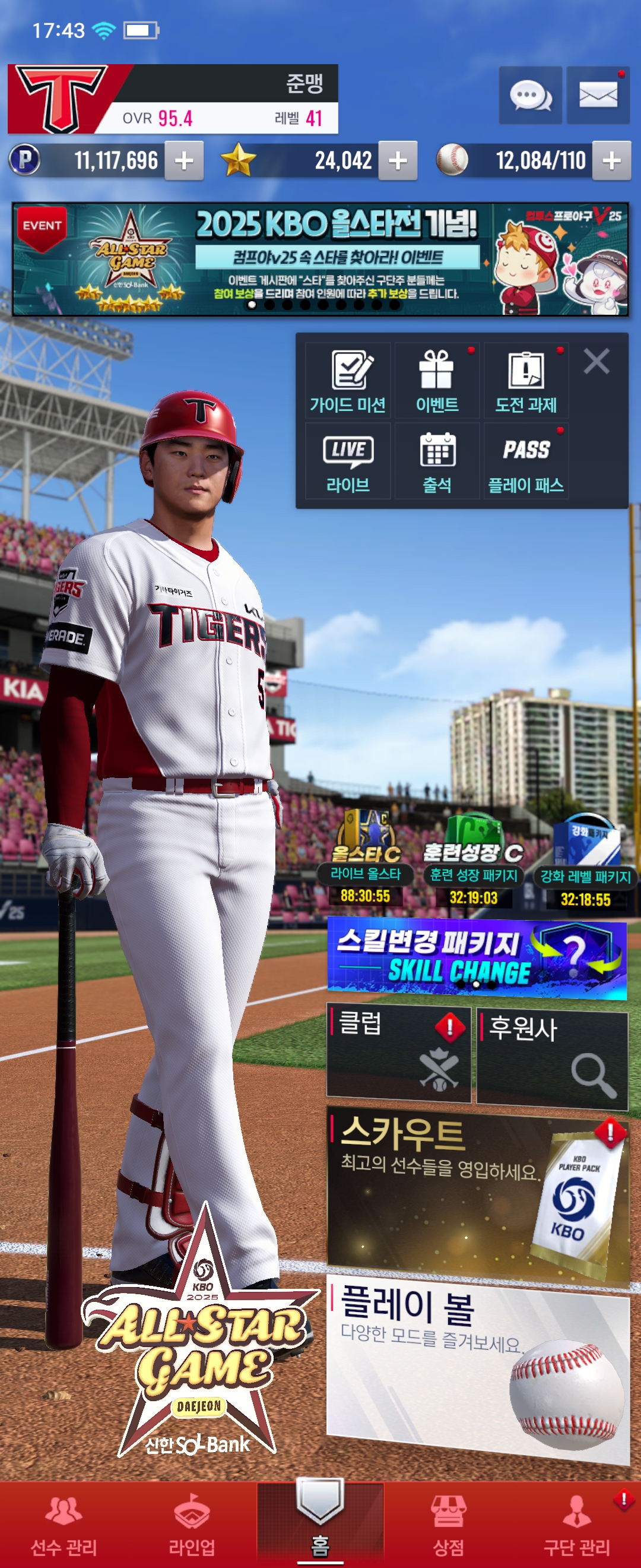641x1568 pixels.
Task: Switch to the 라인업 tab
Action: tap(192, 1523)
